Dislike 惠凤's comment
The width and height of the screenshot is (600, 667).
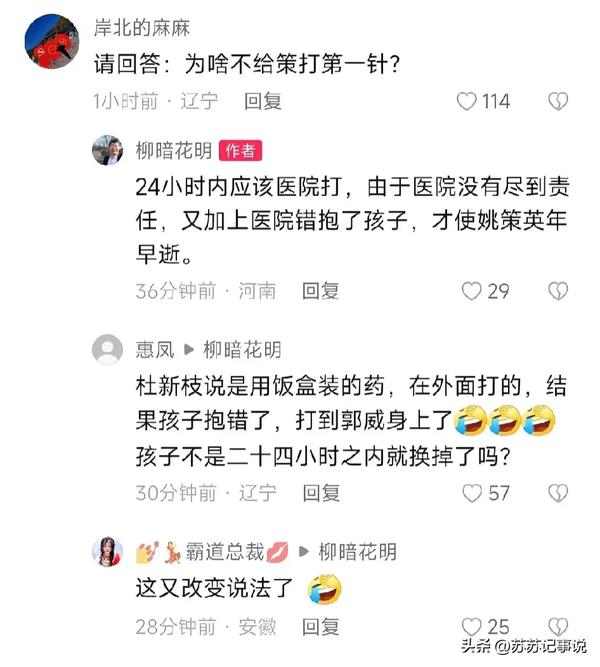pyautogui.click(x=557, y=492)
